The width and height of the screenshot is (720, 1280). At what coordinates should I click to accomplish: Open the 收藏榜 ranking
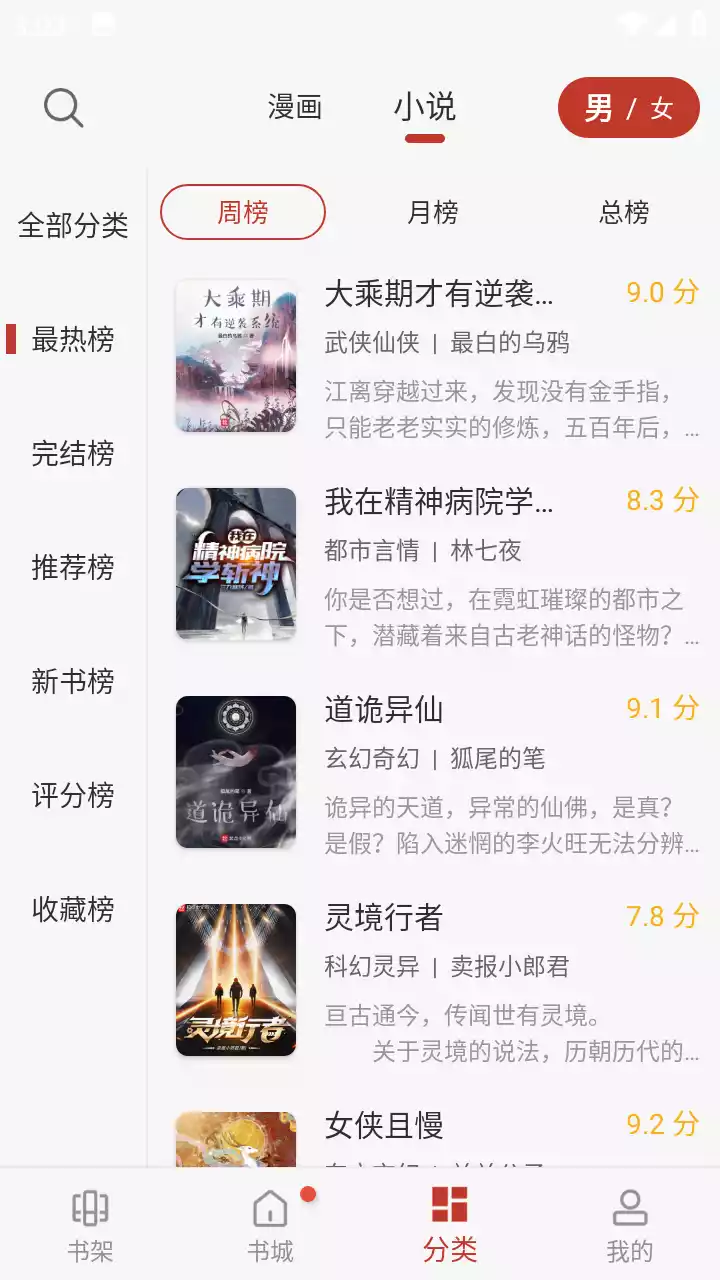73,909
